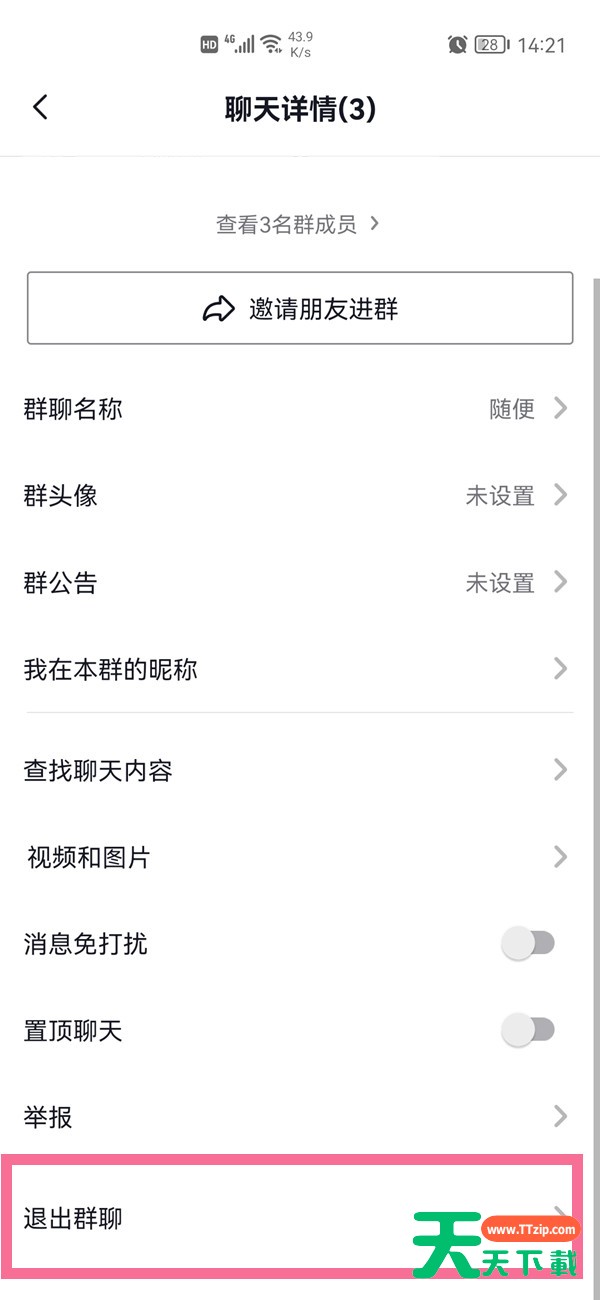
Task: Enable the 置顶聊天 switch
Action: point(528,1029)
